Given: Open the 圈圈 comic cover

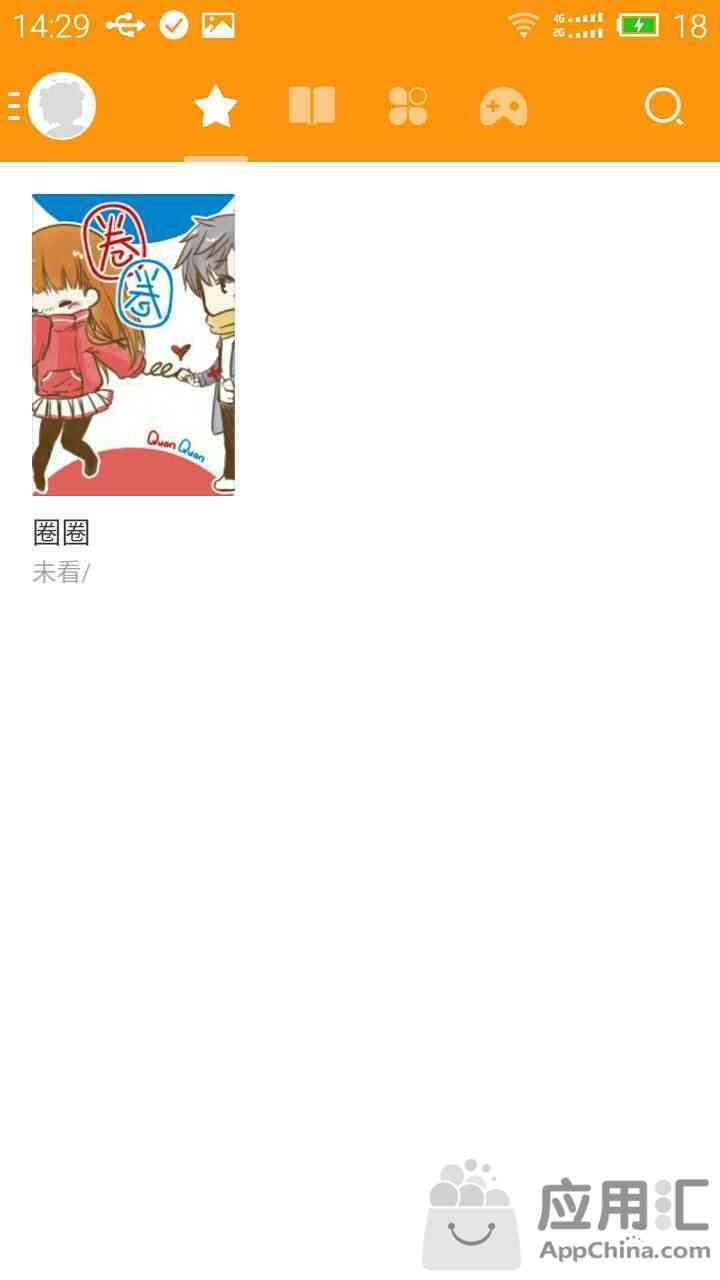Looking at the screenshot, I should coord(134,344).
